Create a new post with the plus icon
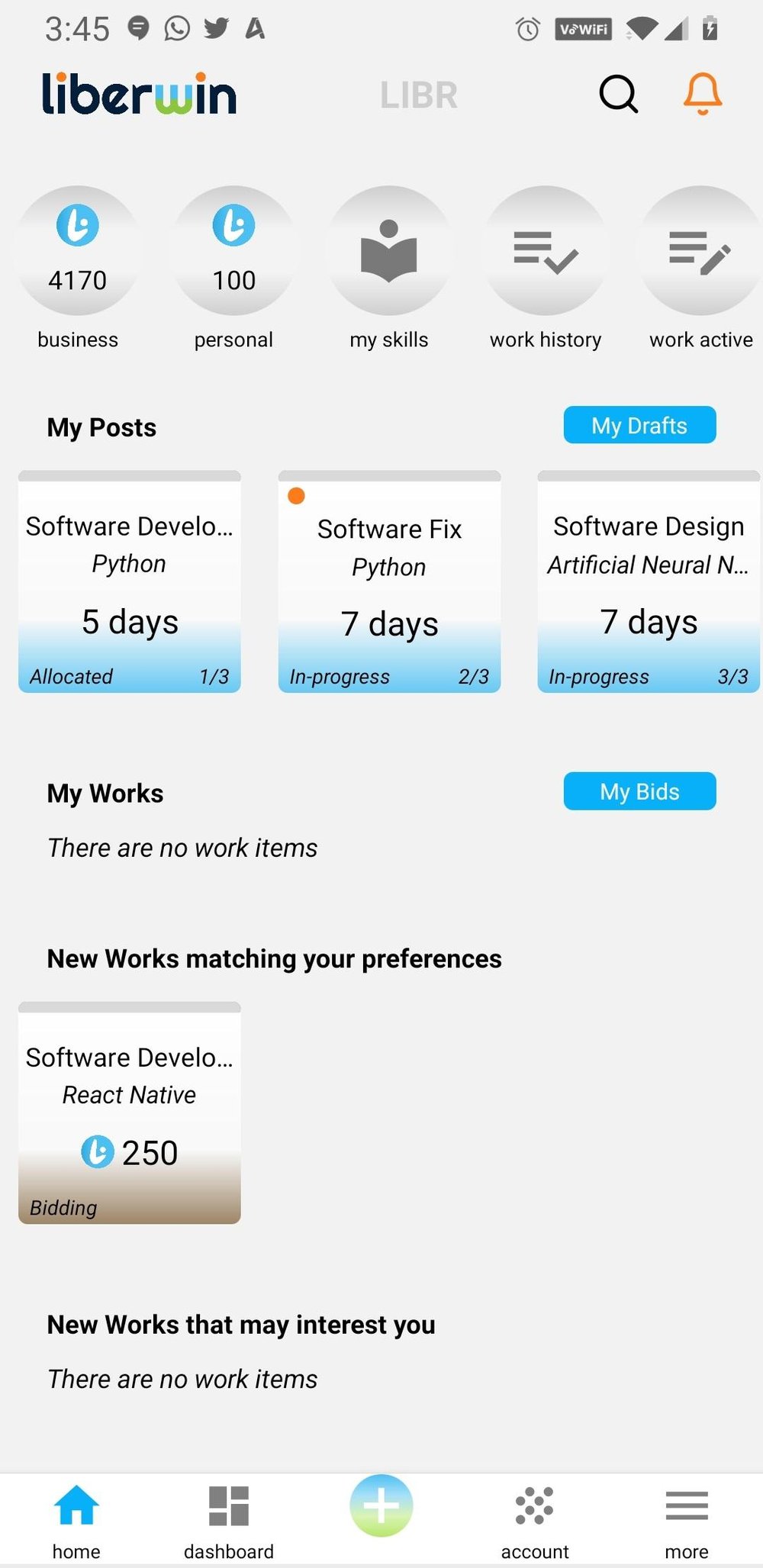Viewport: 763px width, 1568px height. 381,1505
